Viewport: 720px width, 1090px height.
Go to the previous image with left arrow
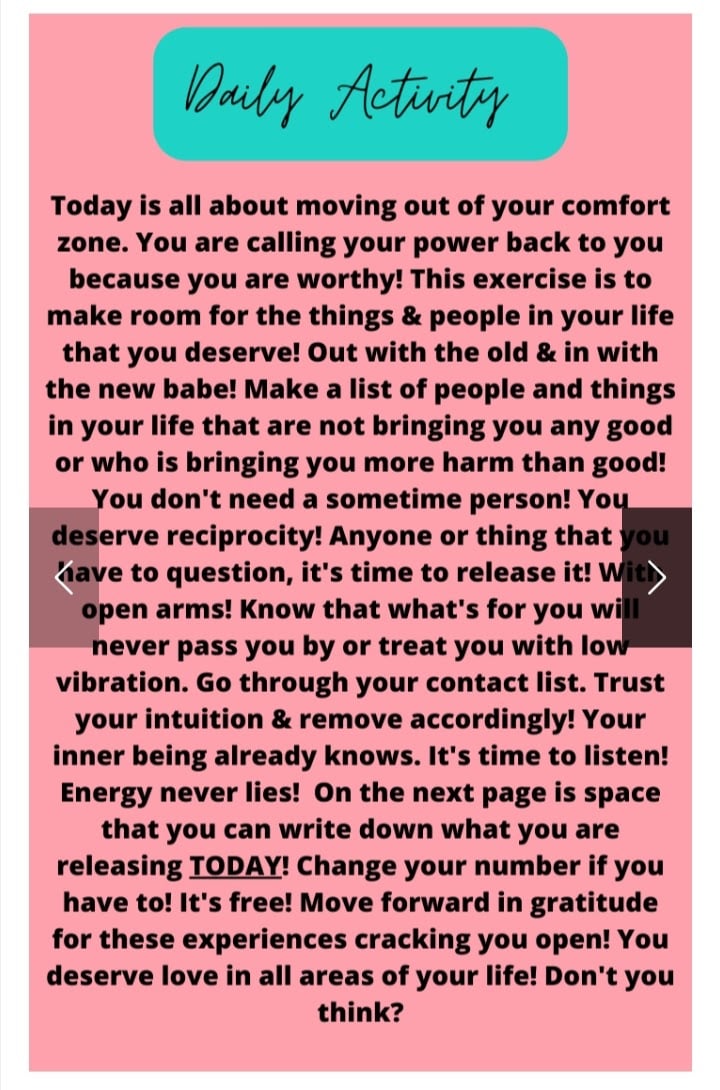[x=63, y=577]
